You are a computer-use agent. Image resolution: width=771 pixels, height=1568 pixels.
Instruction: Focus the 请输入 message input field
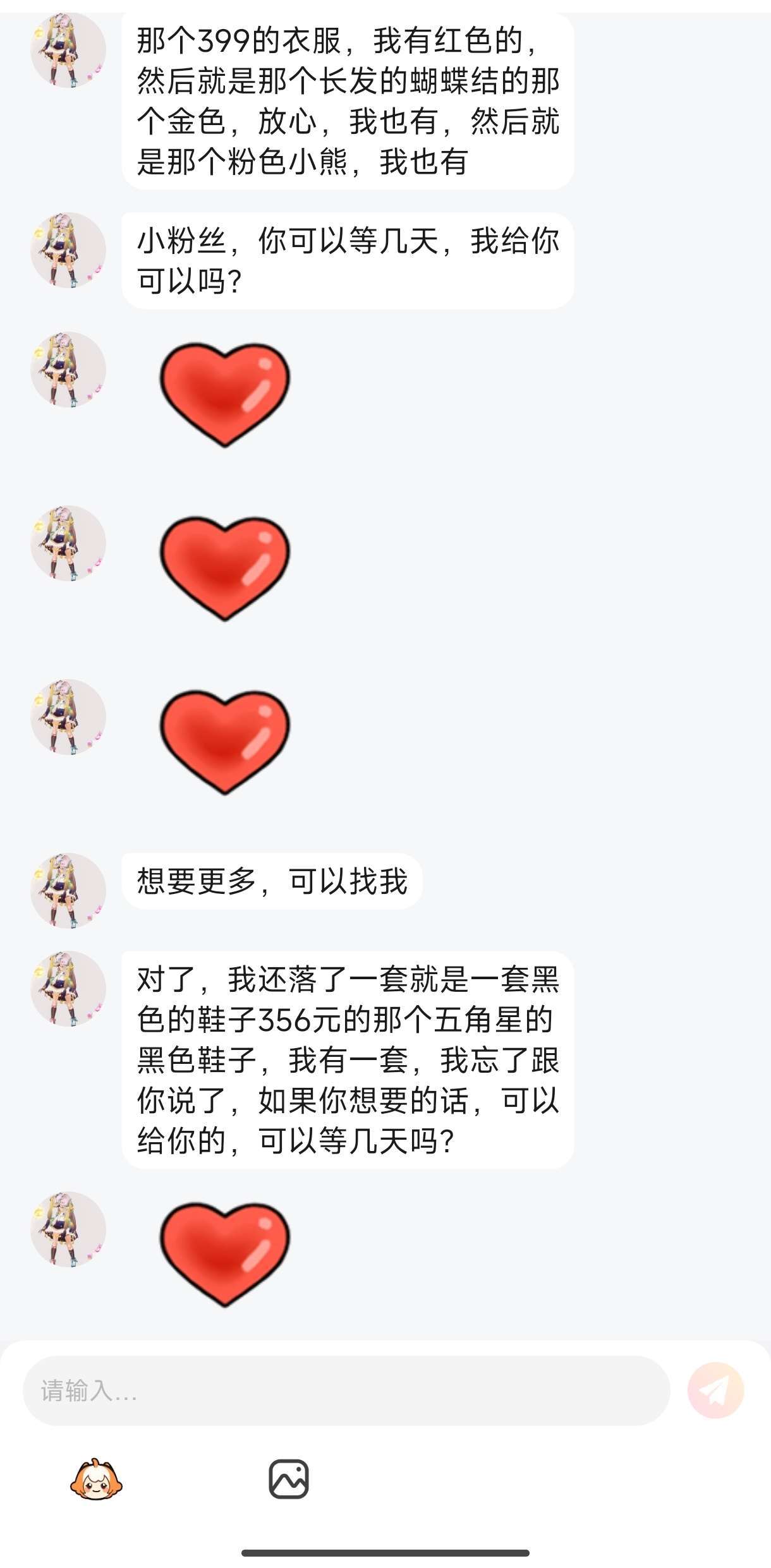(346, 1390)
